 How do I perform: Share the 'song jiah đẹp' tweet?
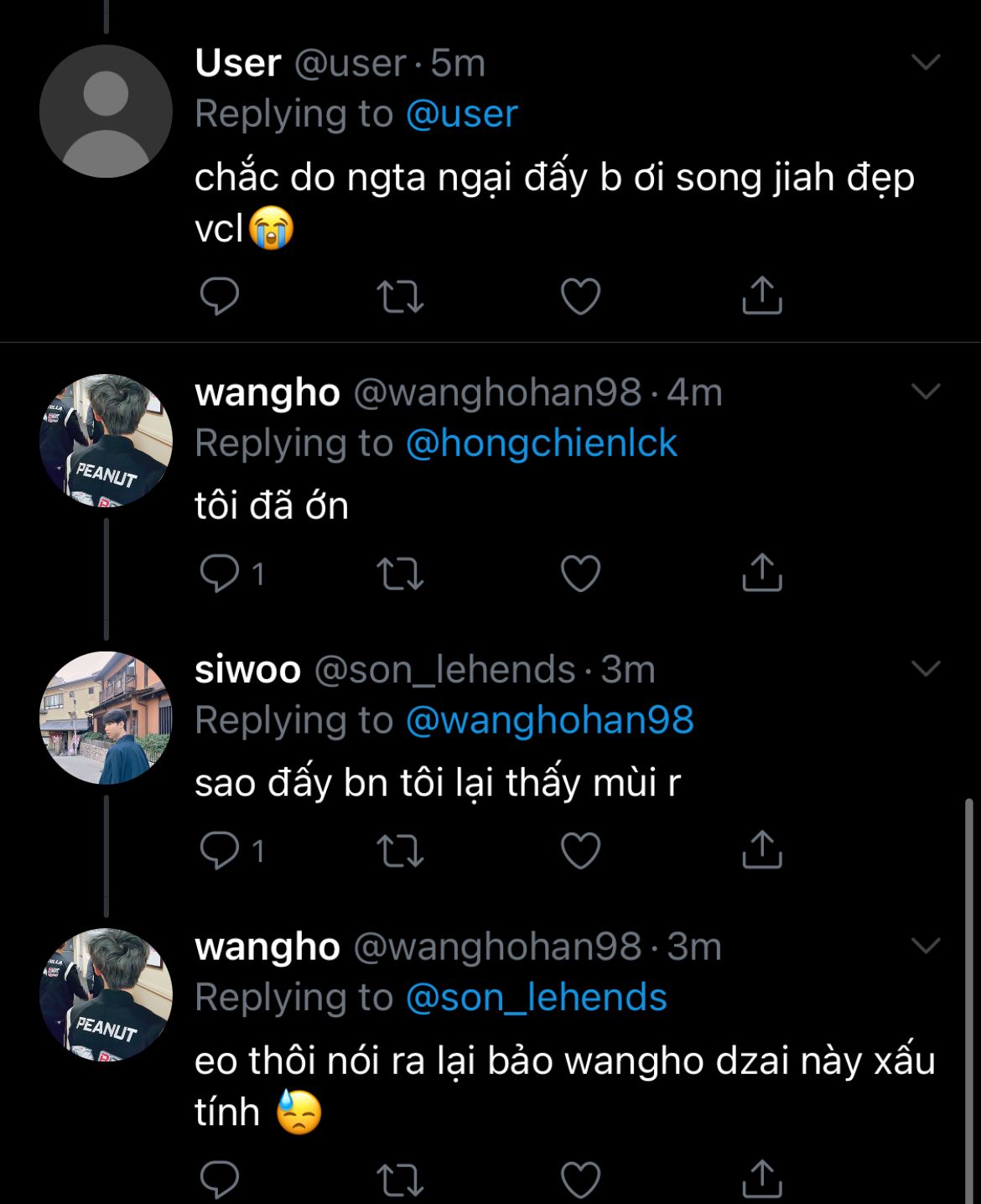(761, 296)
